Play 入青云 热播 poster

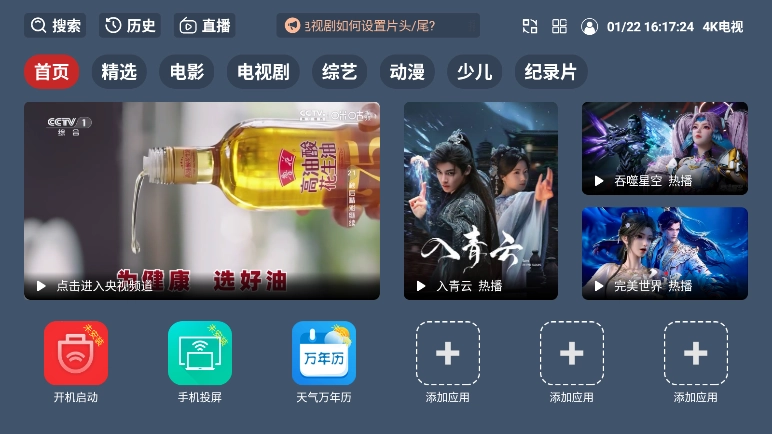pyautogui.click(x=481, y=200)
